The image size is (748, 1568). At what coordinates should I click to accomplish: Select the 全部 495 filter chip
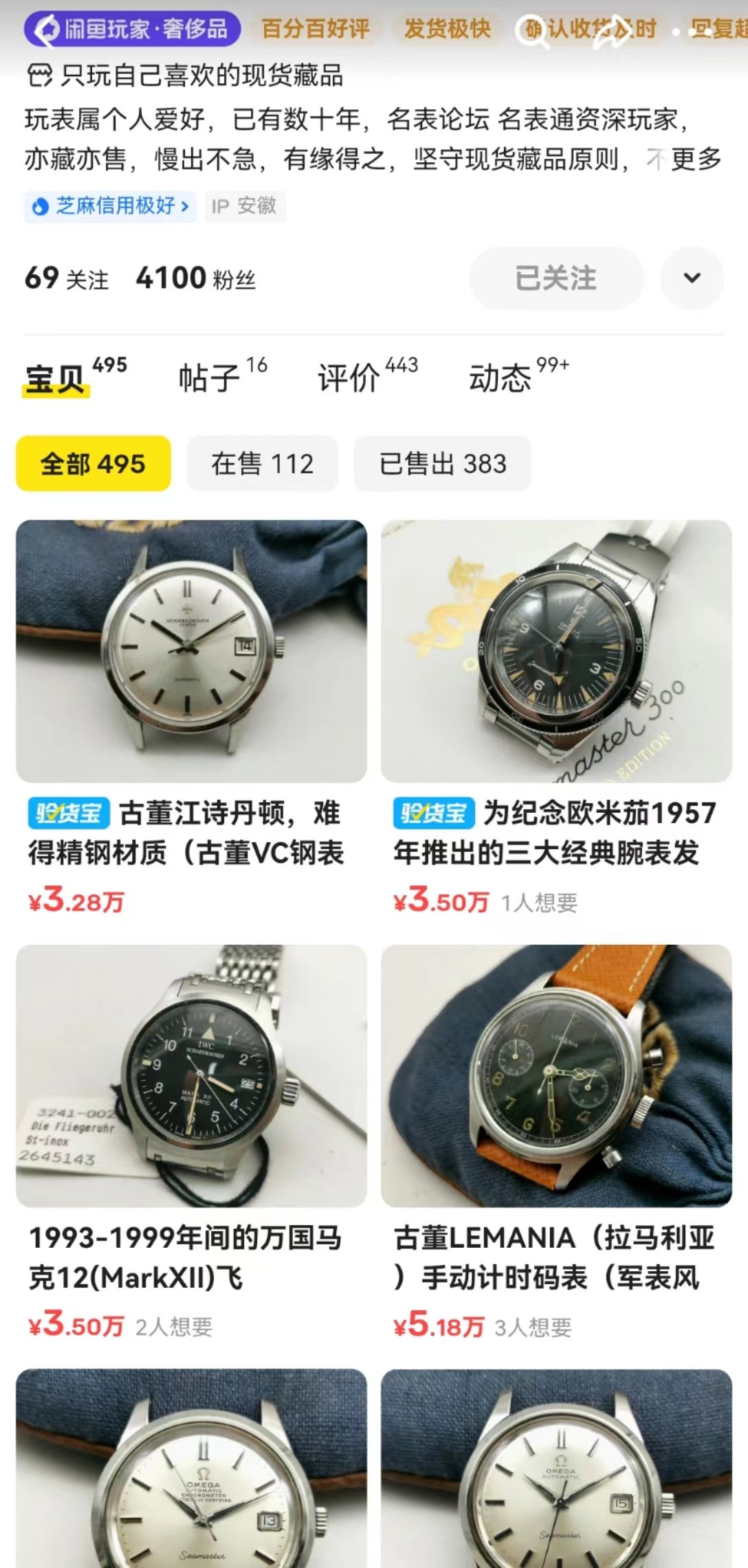tap(93, 464)
